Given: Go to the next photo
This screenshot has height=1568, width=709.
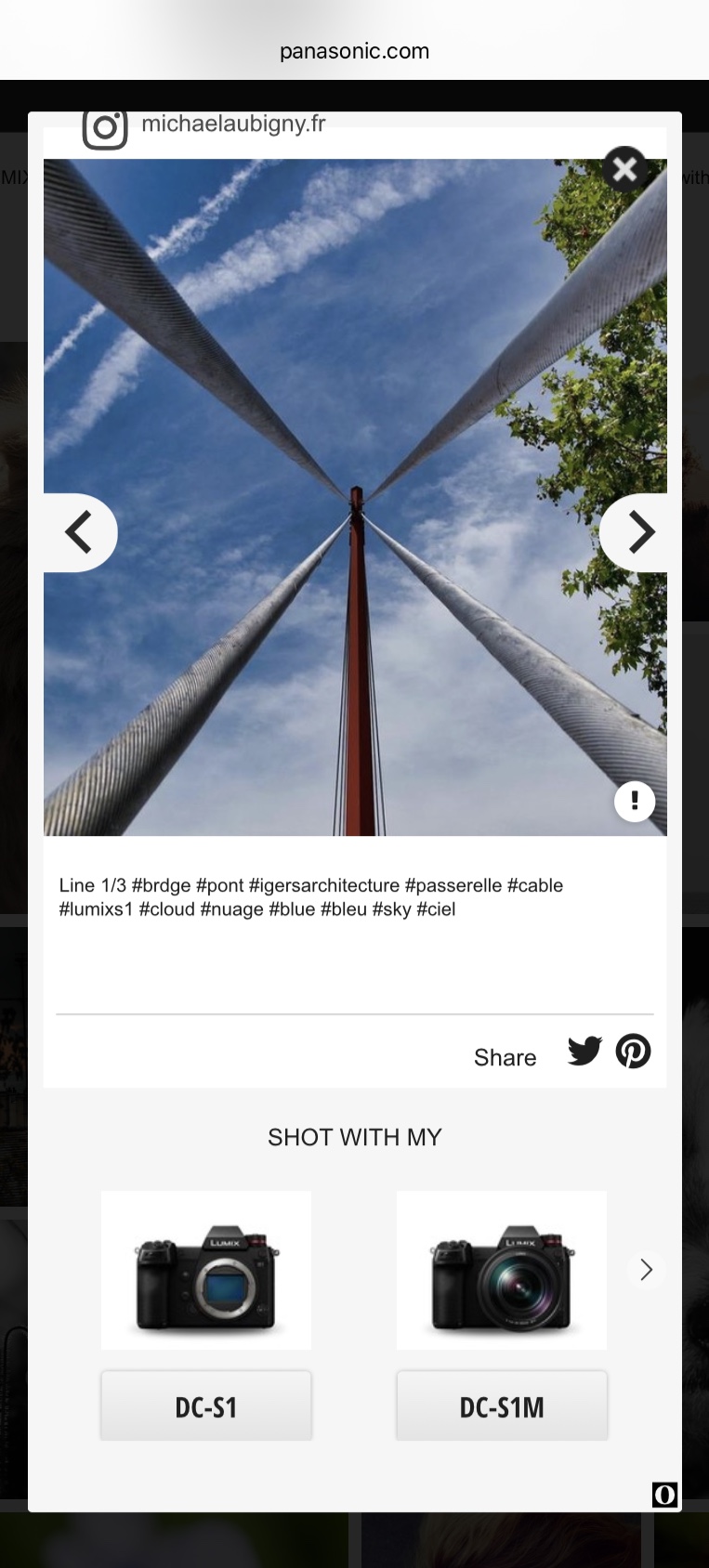Looking at the screenshot, I should (635, 532).
